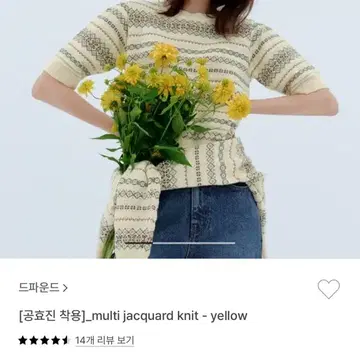Screen dimensions: 360x360
Task: Add this knit to wishlist with heart
Action: click(x=329, y=289)
